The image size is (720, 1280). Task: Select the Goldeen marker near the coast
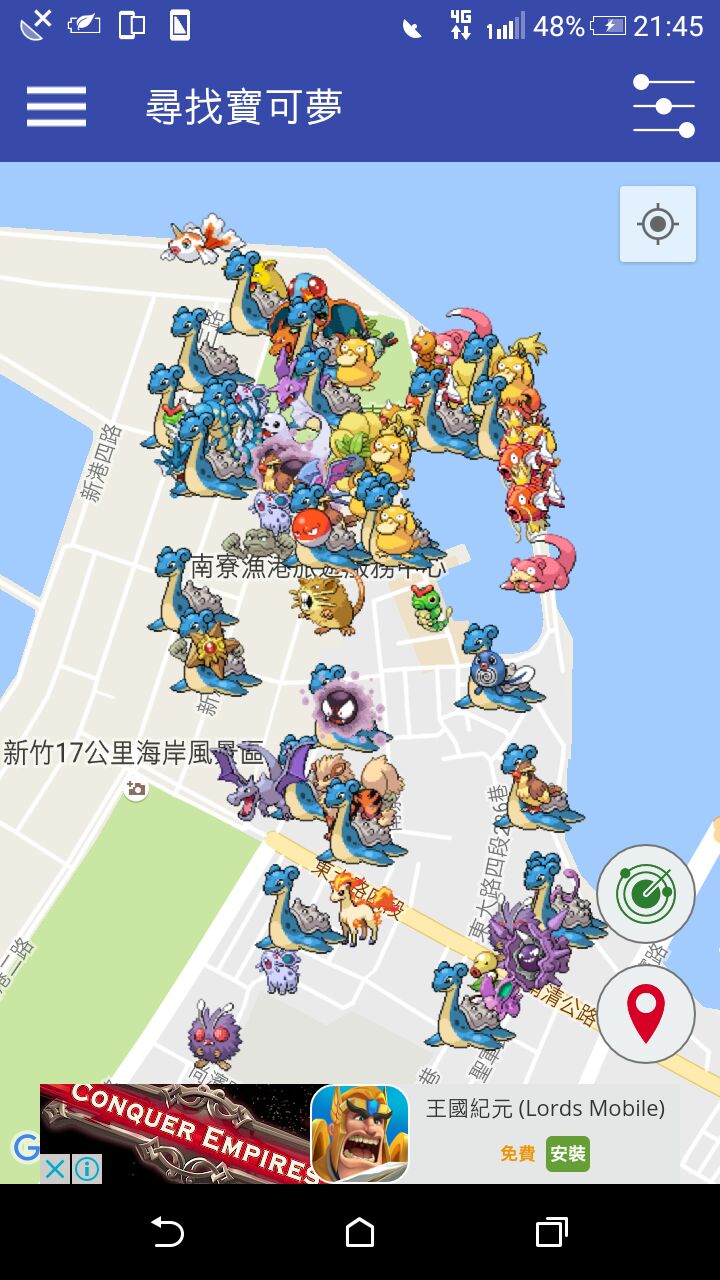(204, 240)
